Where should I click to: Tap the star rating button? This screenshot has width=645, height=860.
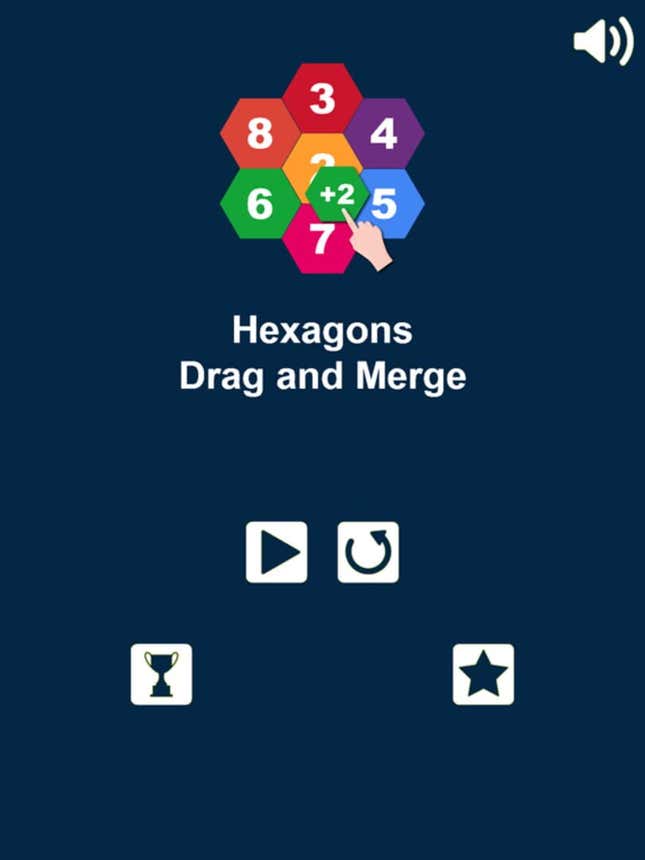(x=483, y=674)
